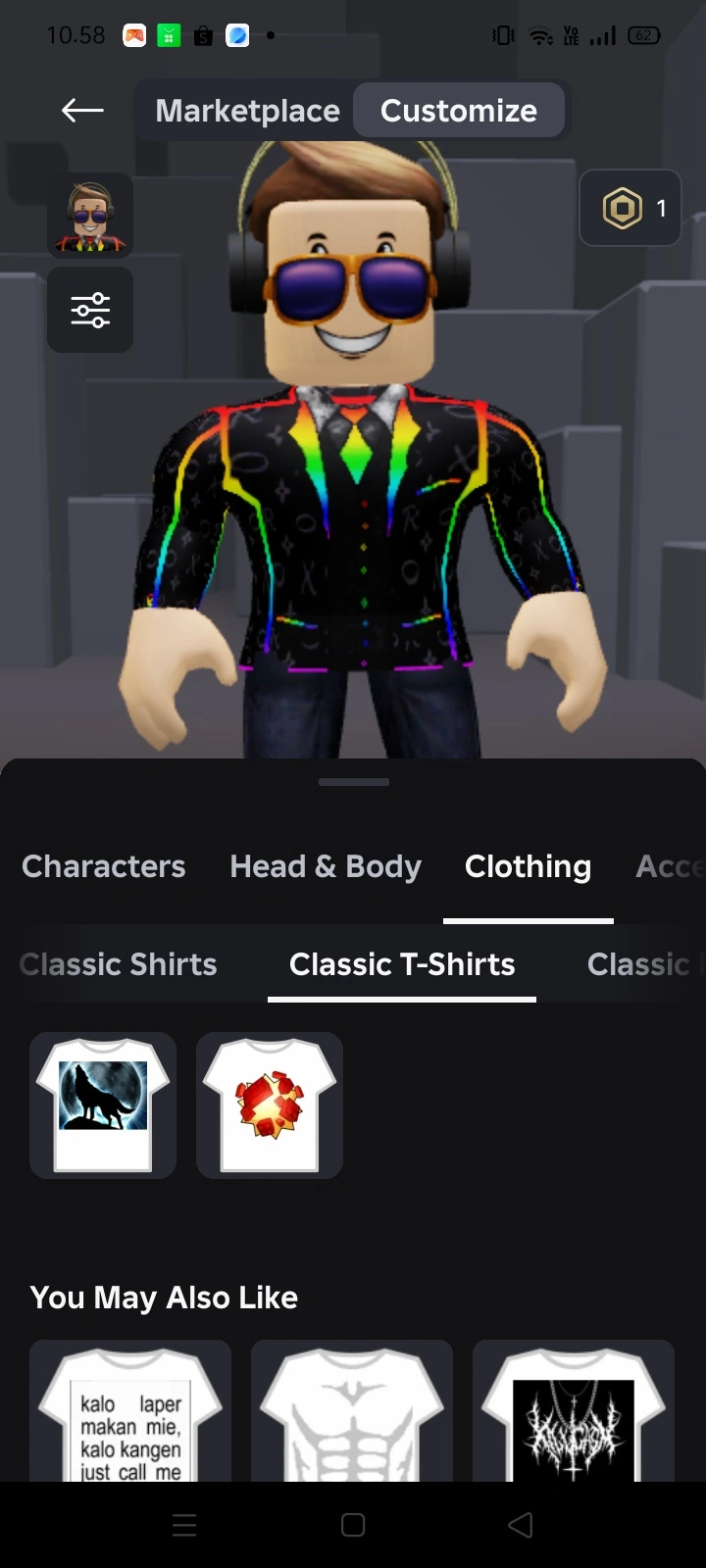Switch to the Marketplace tab

pos(247,111)
